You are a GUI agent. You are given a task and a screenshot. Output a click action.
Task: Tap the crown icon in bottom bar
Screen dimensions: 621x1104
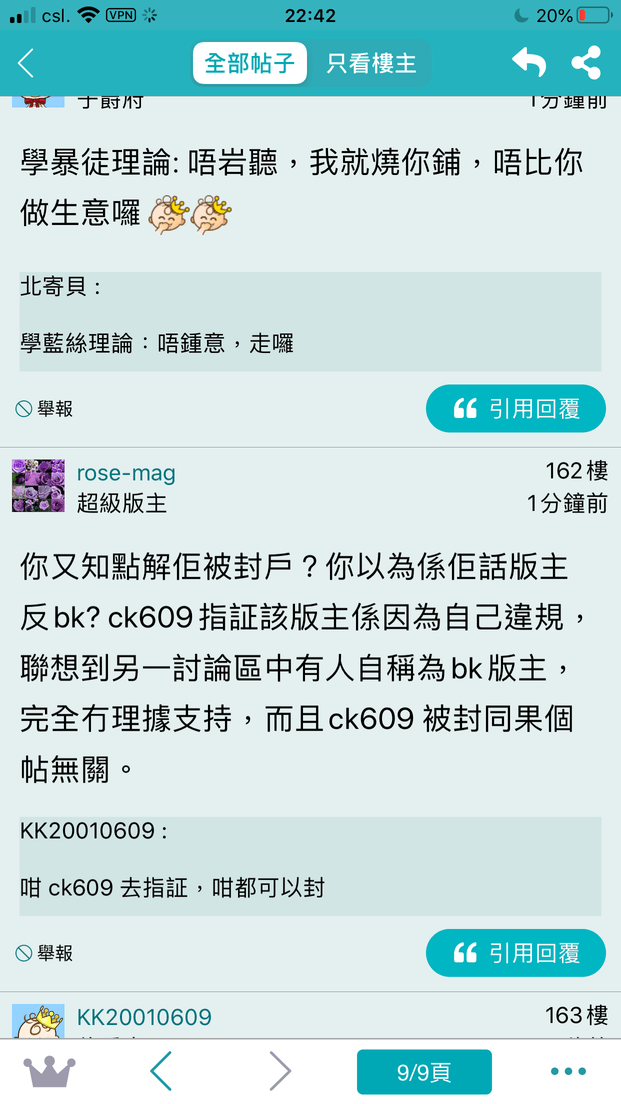50,1071
